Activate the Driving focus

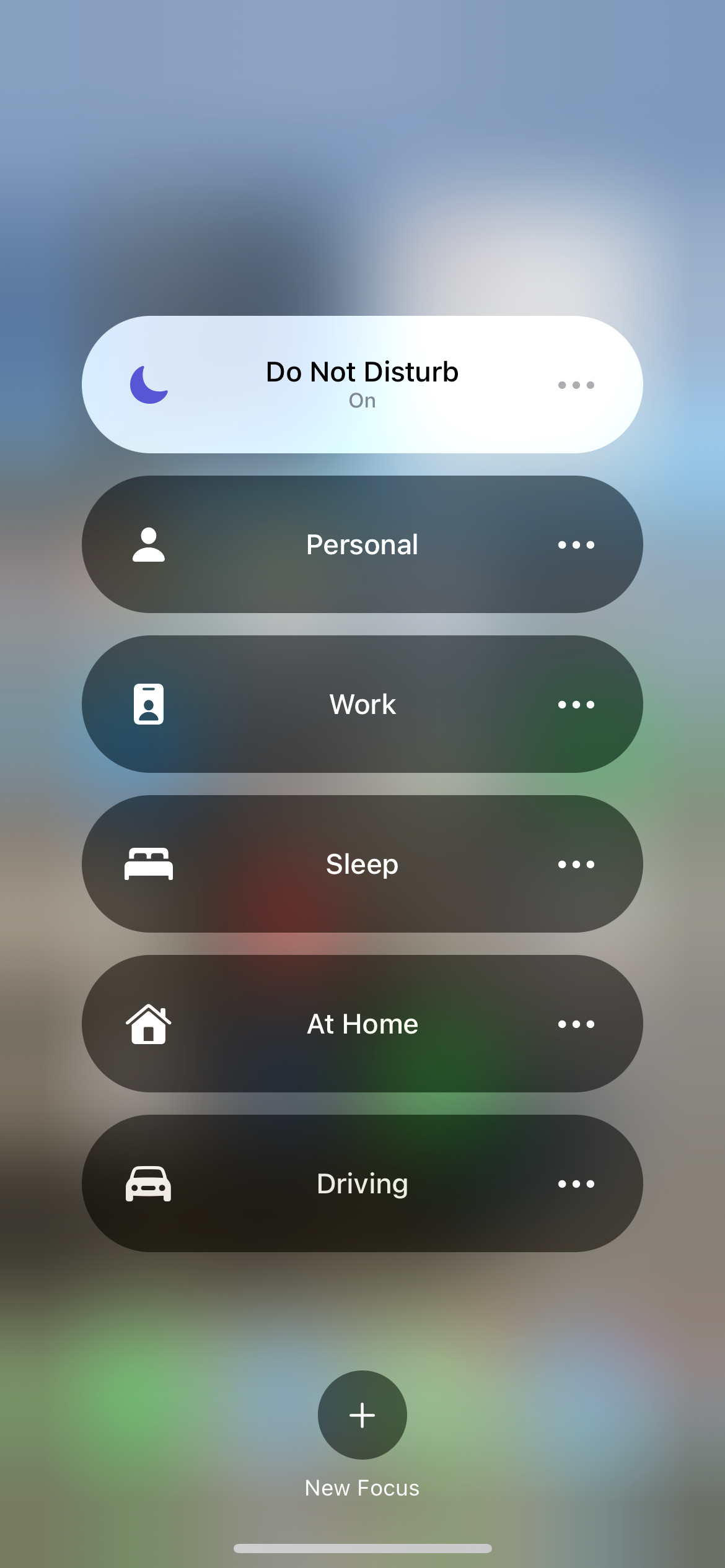coord(362,1183)
